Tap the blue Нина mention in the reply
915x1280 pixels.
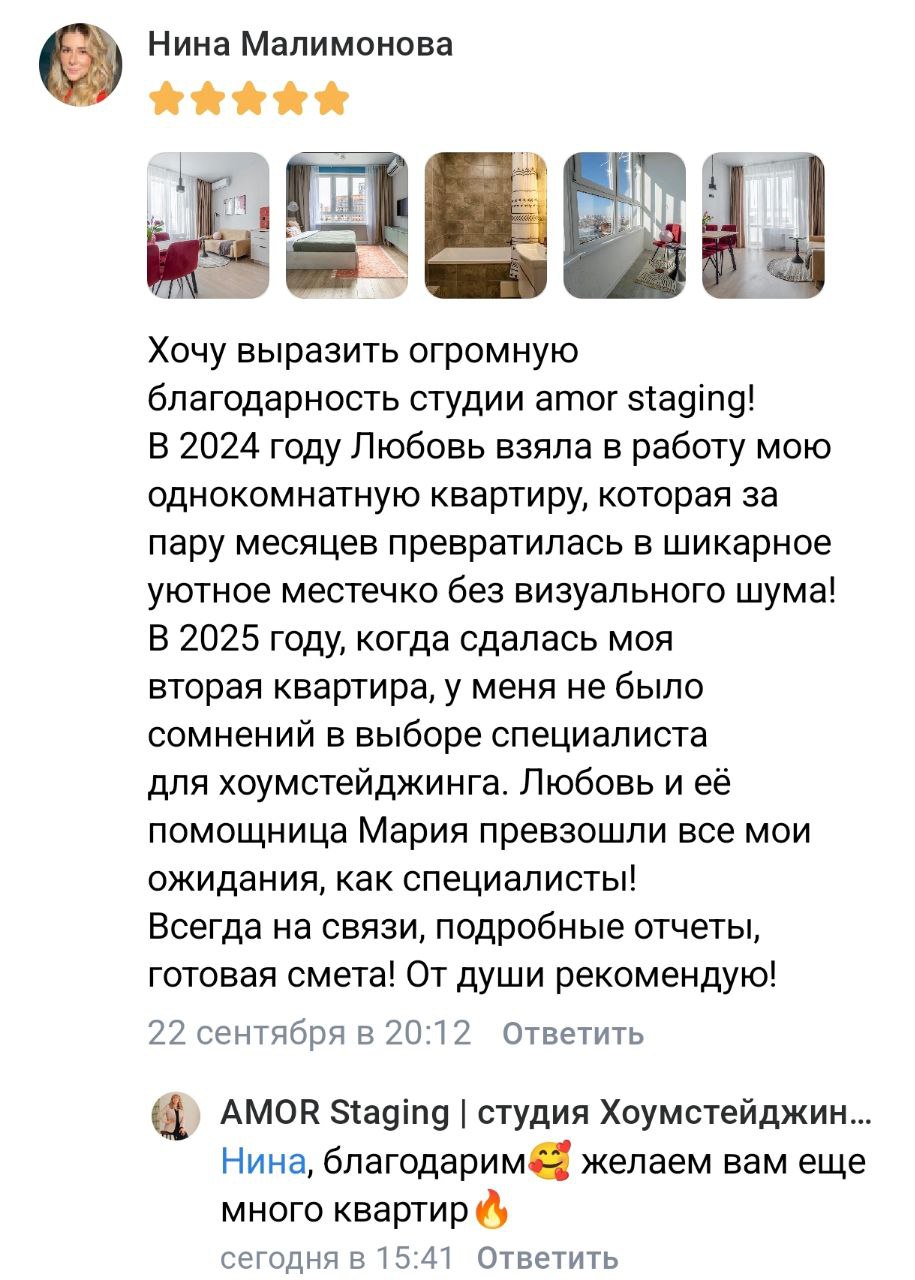tap(264, 1162)
